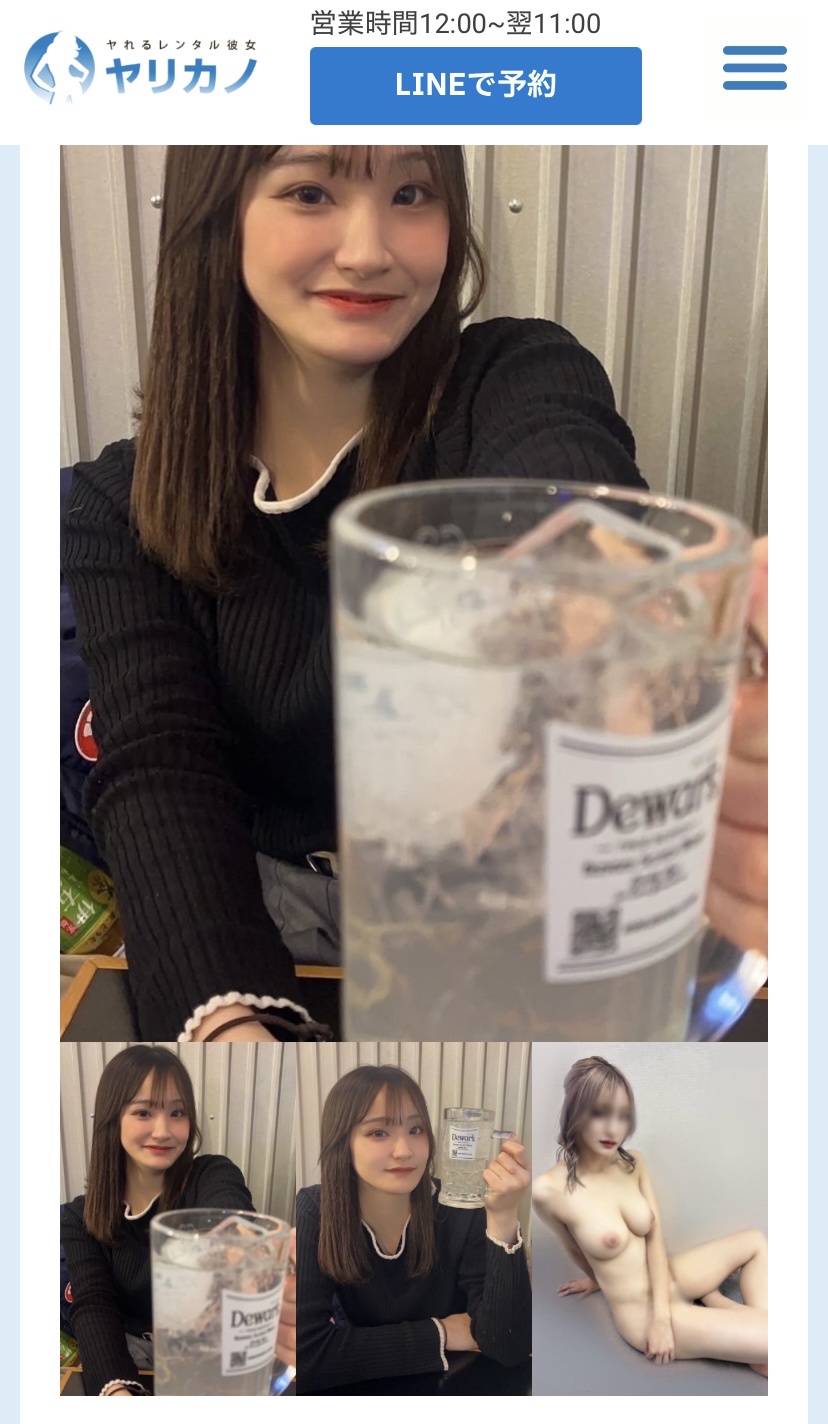Tap the LINEで予約 button

(x=475, y=86)
